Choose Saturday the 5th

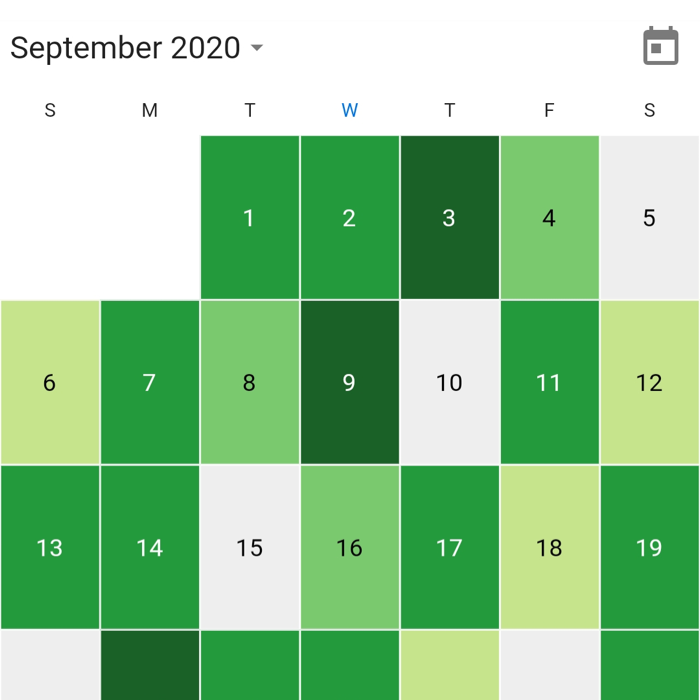pos(649,218)
